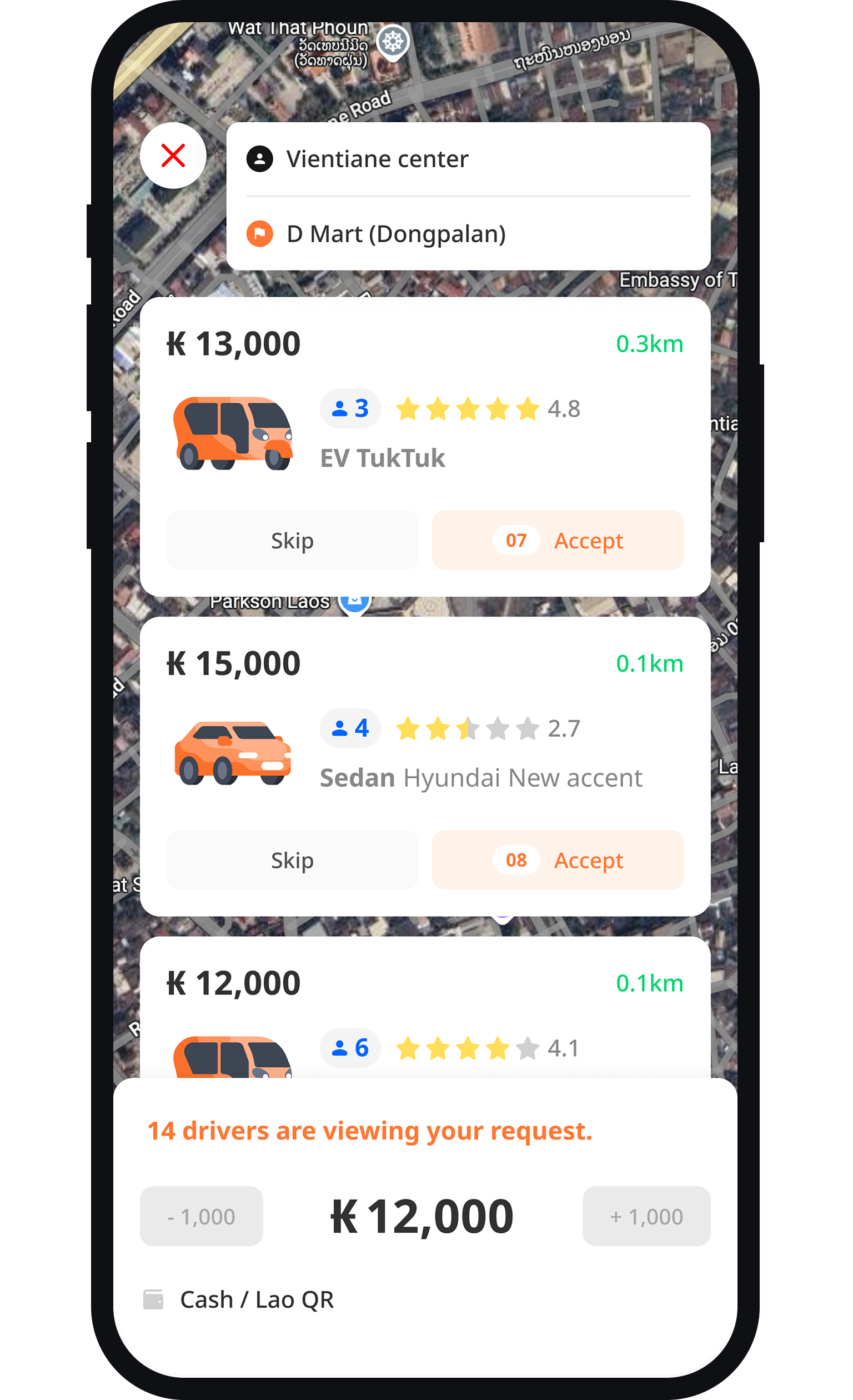Accept the ₭15,000 Sedan offer

(557, 859)
